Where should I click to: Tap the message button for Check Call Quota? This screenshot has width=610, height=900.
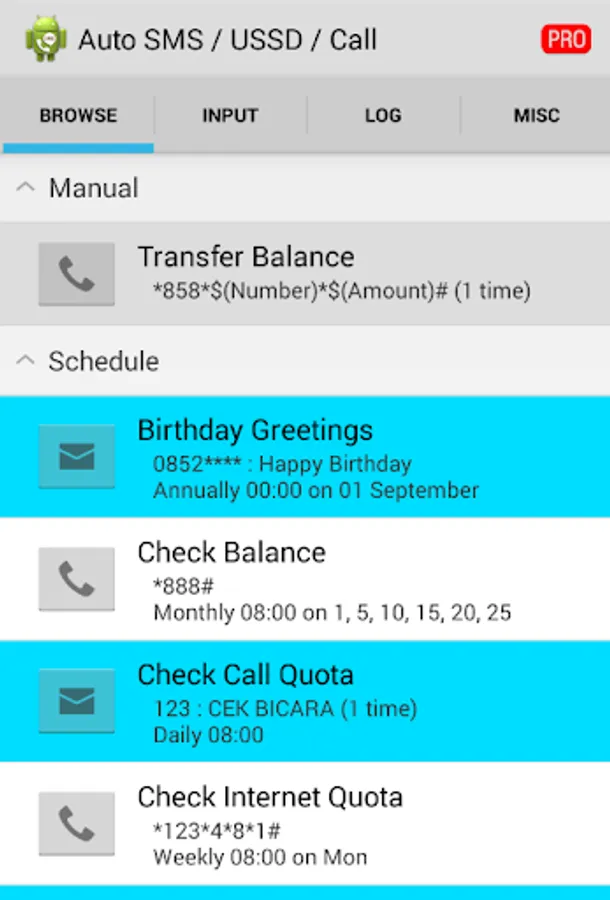pyautogui.click(x=77, y=701)
